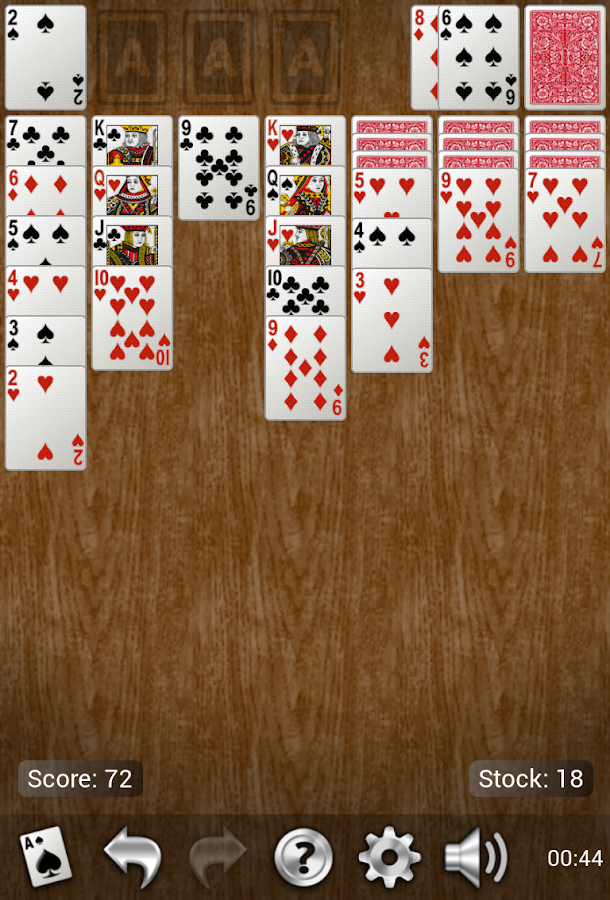Screen dimensions: 610x900
Task: Draw a card from the red stock pile
Action: (565, 57)
